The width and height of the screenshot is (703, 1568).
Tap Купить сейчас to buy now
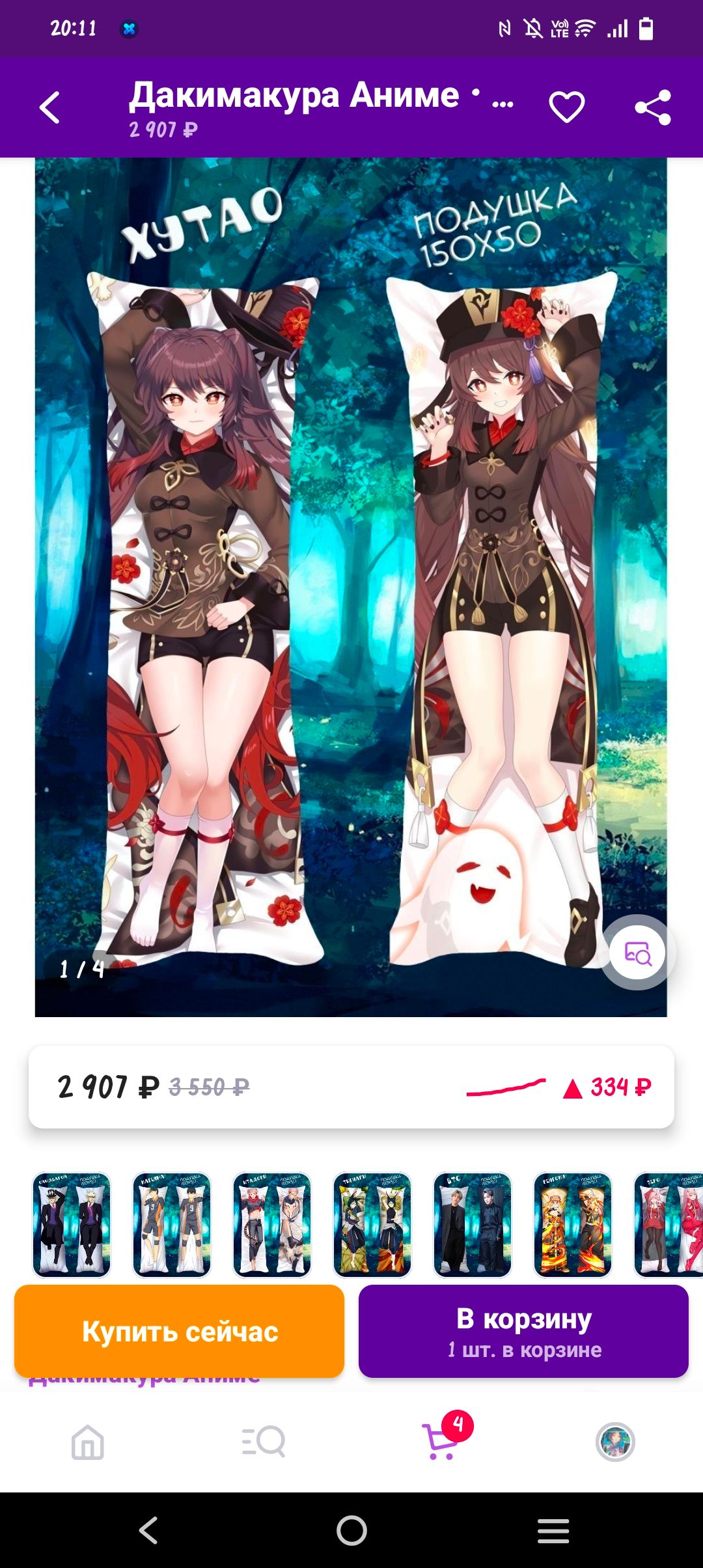click(x=179, y=1331)
